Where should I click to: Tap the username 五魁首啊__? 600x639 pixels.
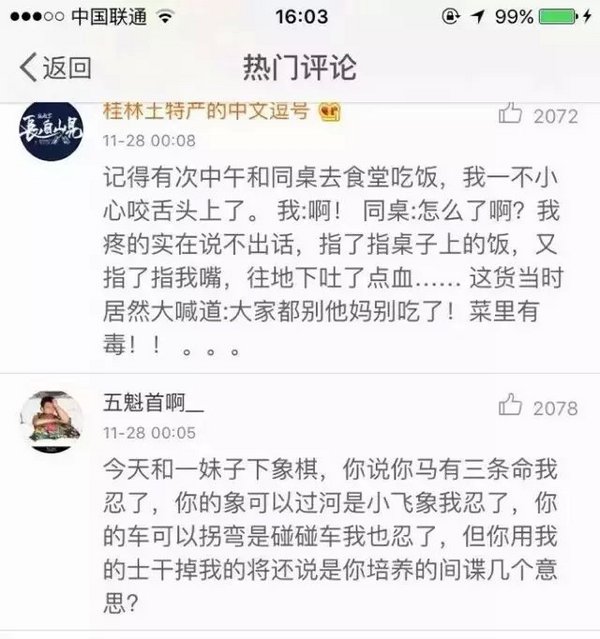[x=153, y=406]
